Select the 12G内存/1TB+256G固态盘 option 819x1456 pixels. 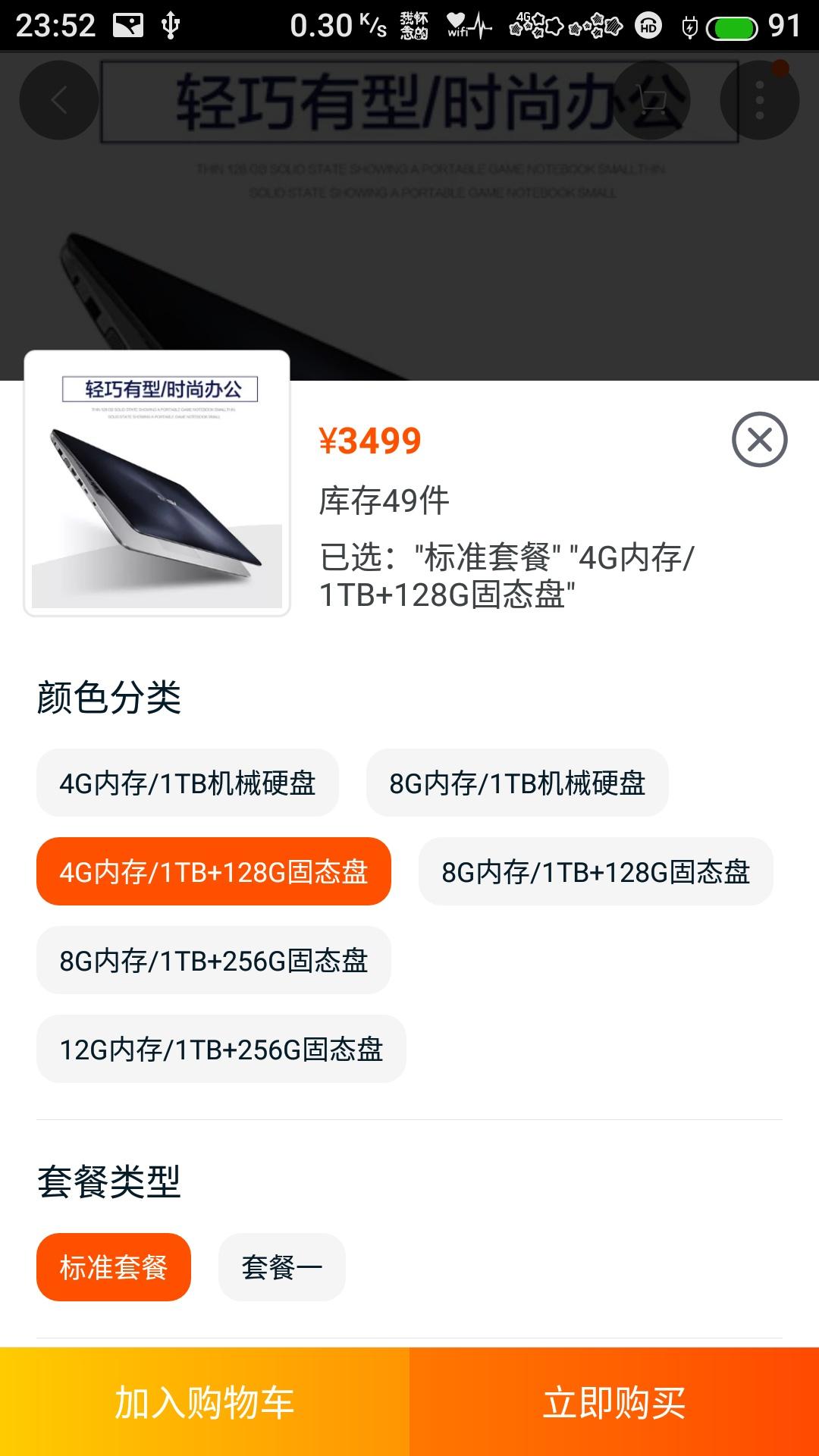[x=221, y=1051]
